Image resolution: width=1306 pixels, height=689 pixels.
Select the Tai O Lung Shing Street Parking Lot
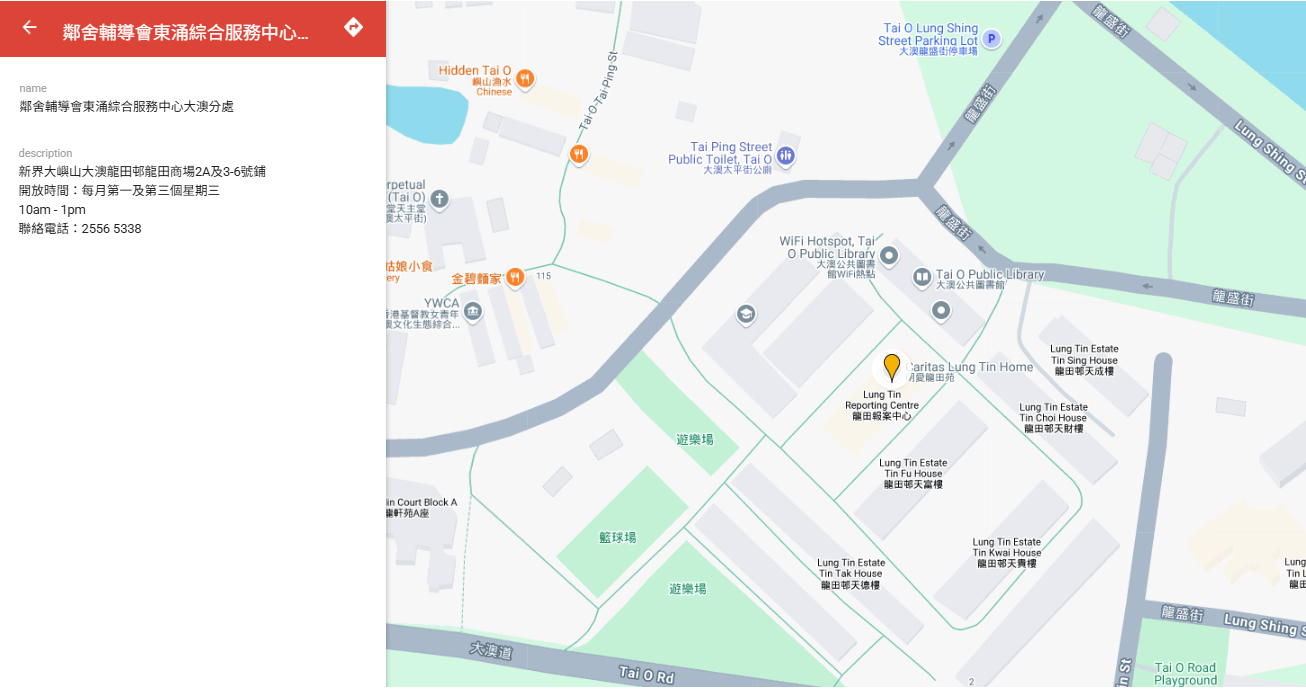click(991, 39)
